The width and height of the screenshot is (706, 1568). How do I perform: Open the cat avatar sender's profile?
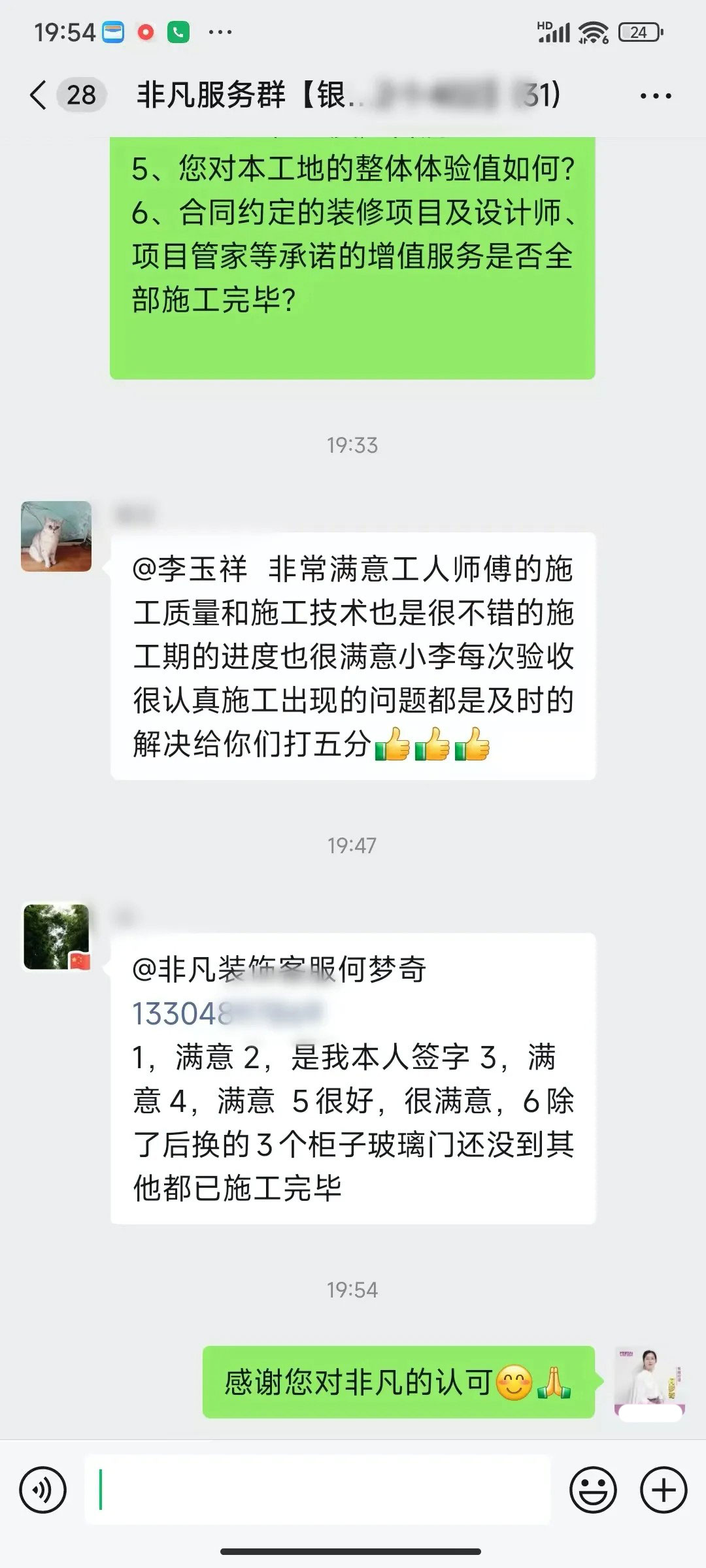[x=56, y=536]
